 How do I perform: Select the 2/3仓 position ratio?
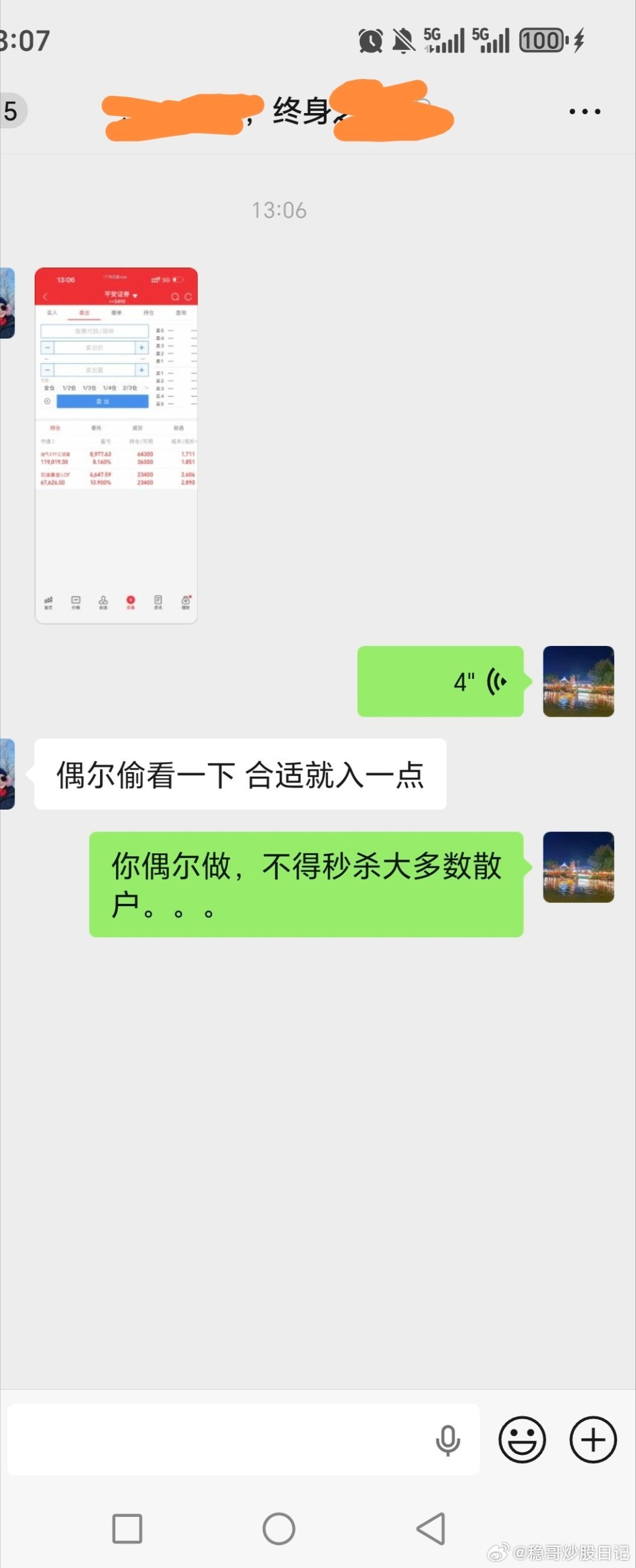(x=131, y=389)
